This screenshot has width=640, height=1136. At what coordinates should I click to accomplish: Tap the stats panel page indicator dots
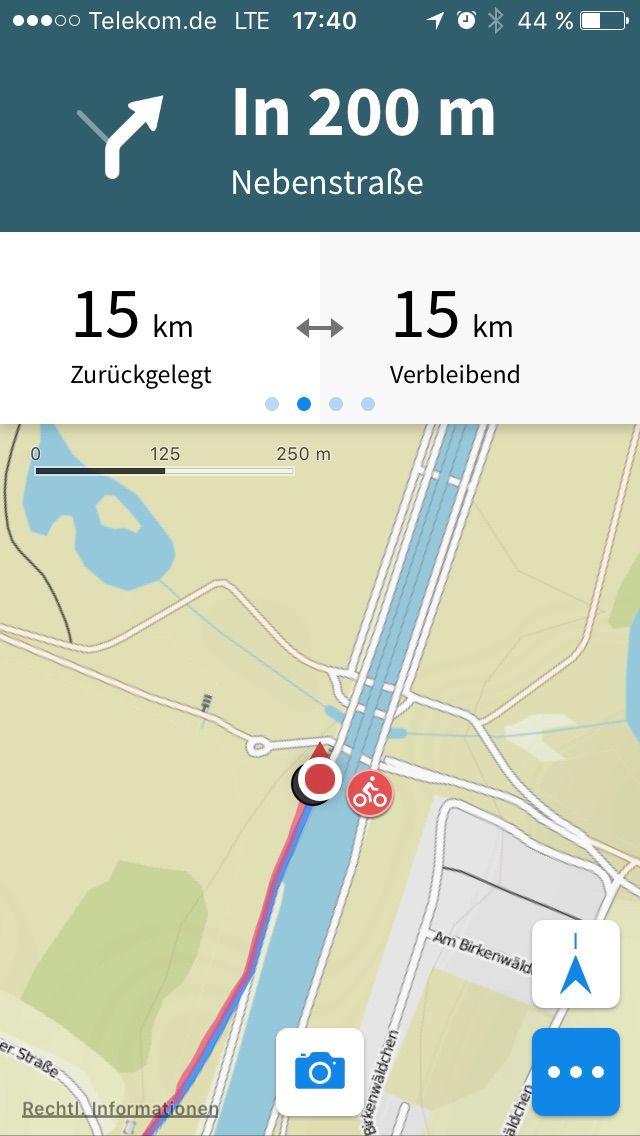[x=320, y=404]
